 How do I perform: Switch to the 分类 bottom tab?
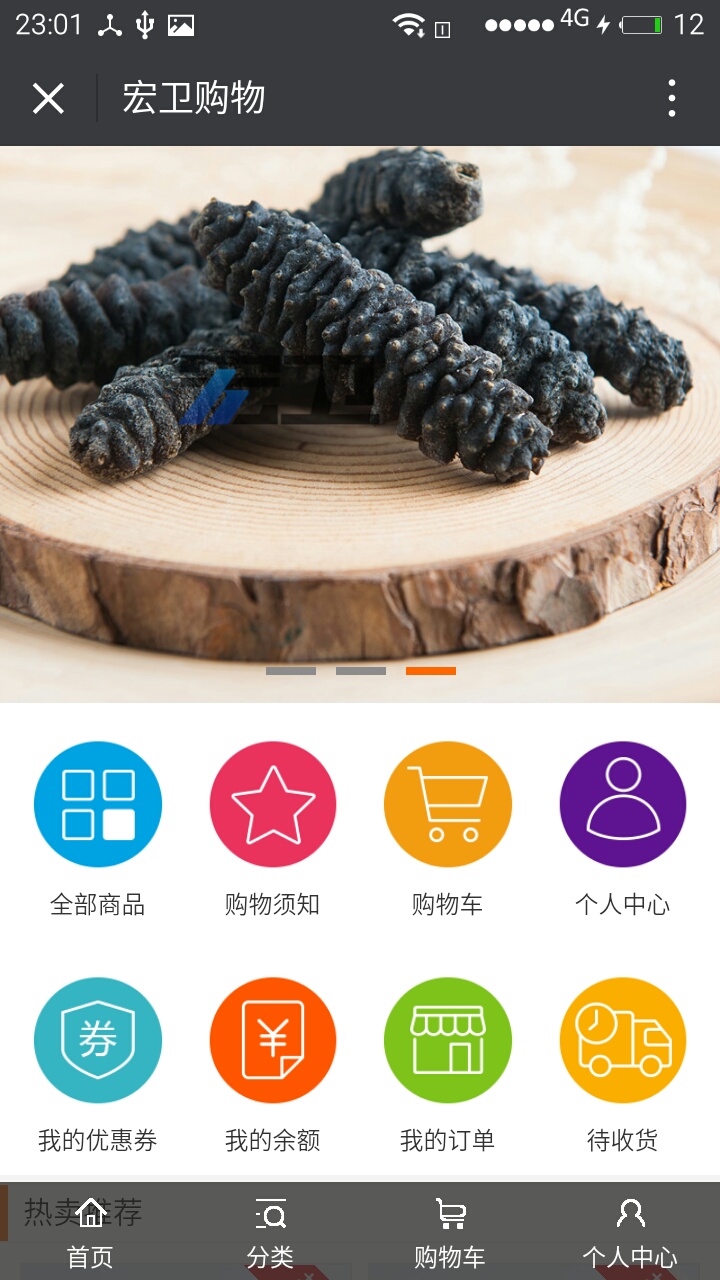pyautogui.click(x=270, y=1233)
